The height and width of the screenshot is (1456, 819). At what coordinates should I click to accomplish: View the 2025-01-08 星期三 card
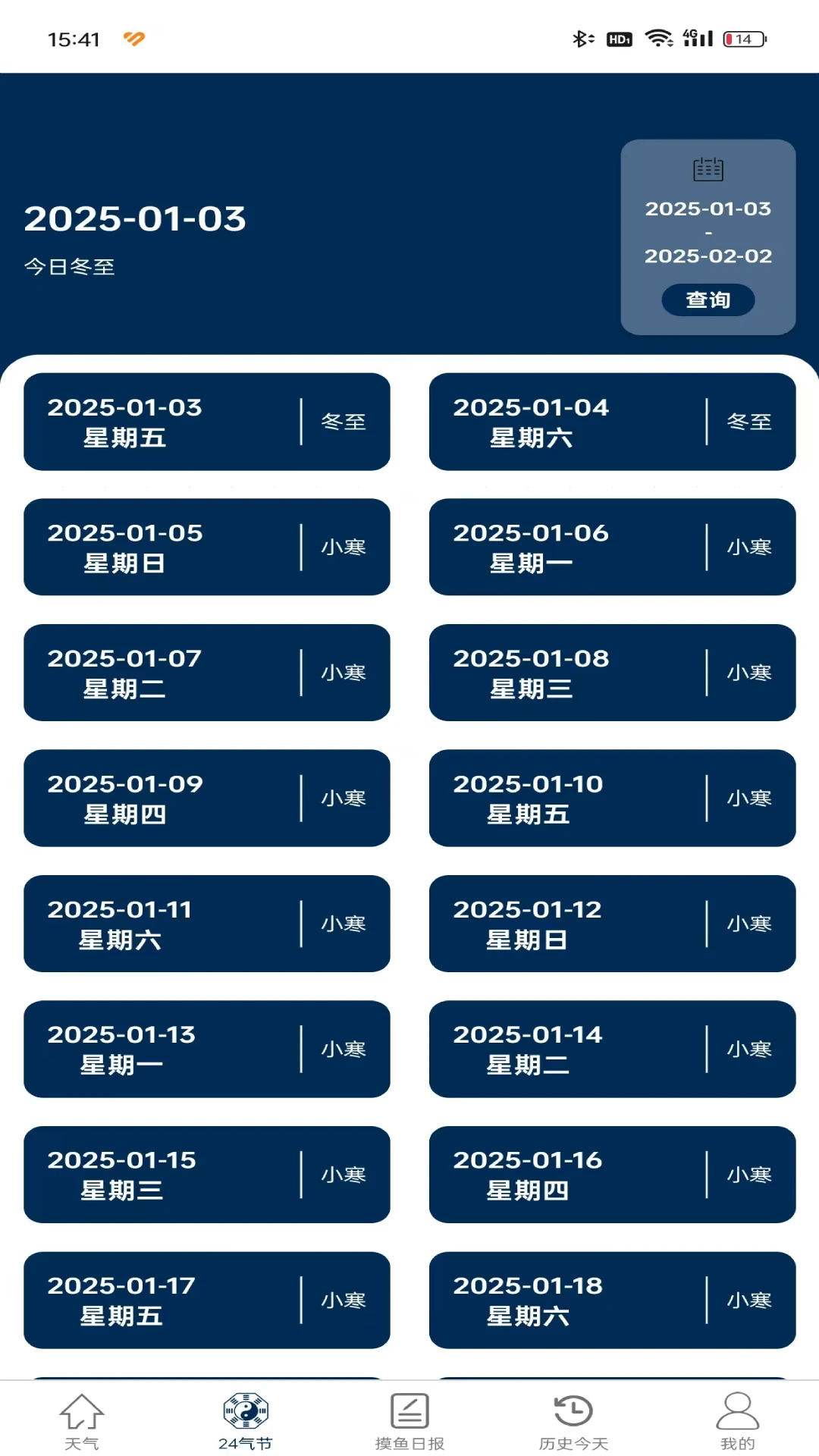(612, 673)
